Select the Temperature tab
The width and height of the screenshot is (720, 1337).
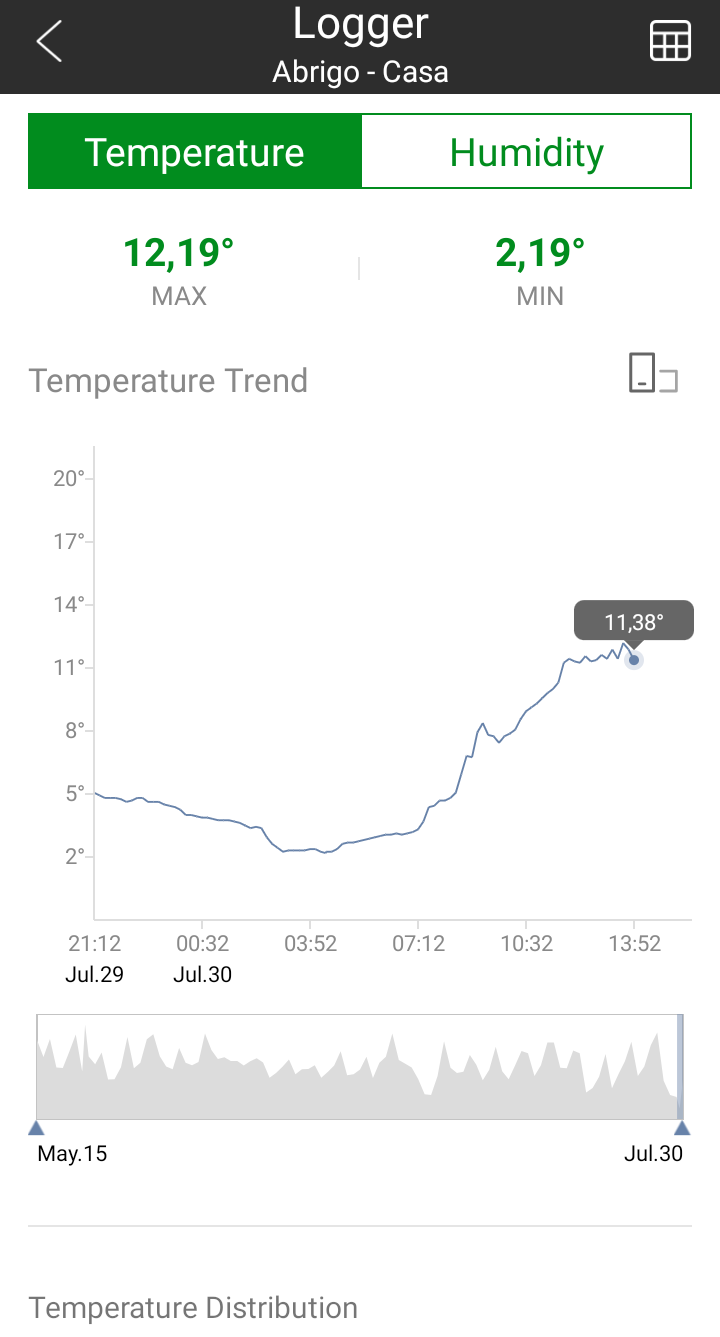tap(194, 152)
